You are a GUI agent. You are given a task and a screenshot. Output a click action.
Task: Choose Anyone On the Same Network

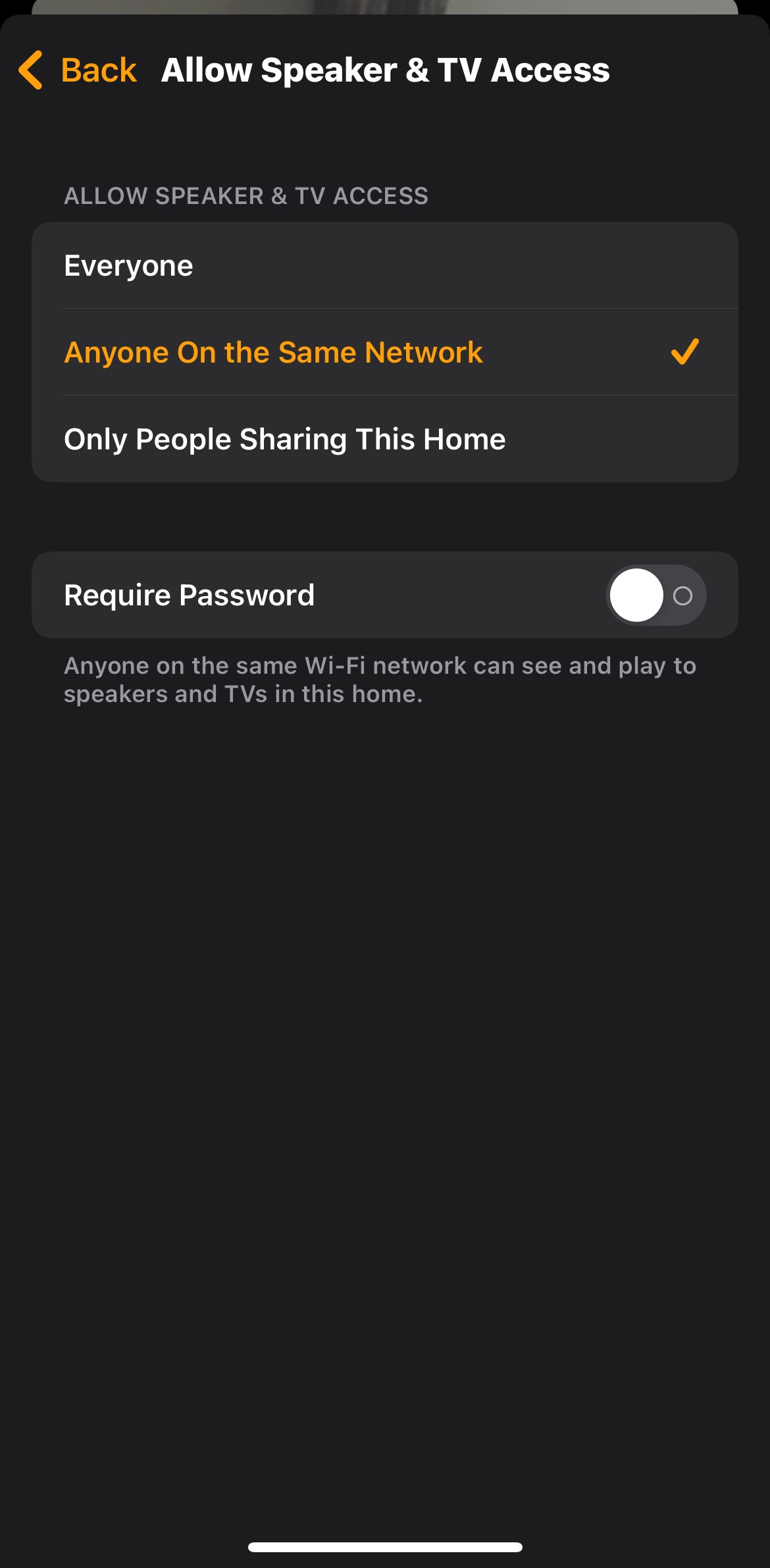click(384, 353)
